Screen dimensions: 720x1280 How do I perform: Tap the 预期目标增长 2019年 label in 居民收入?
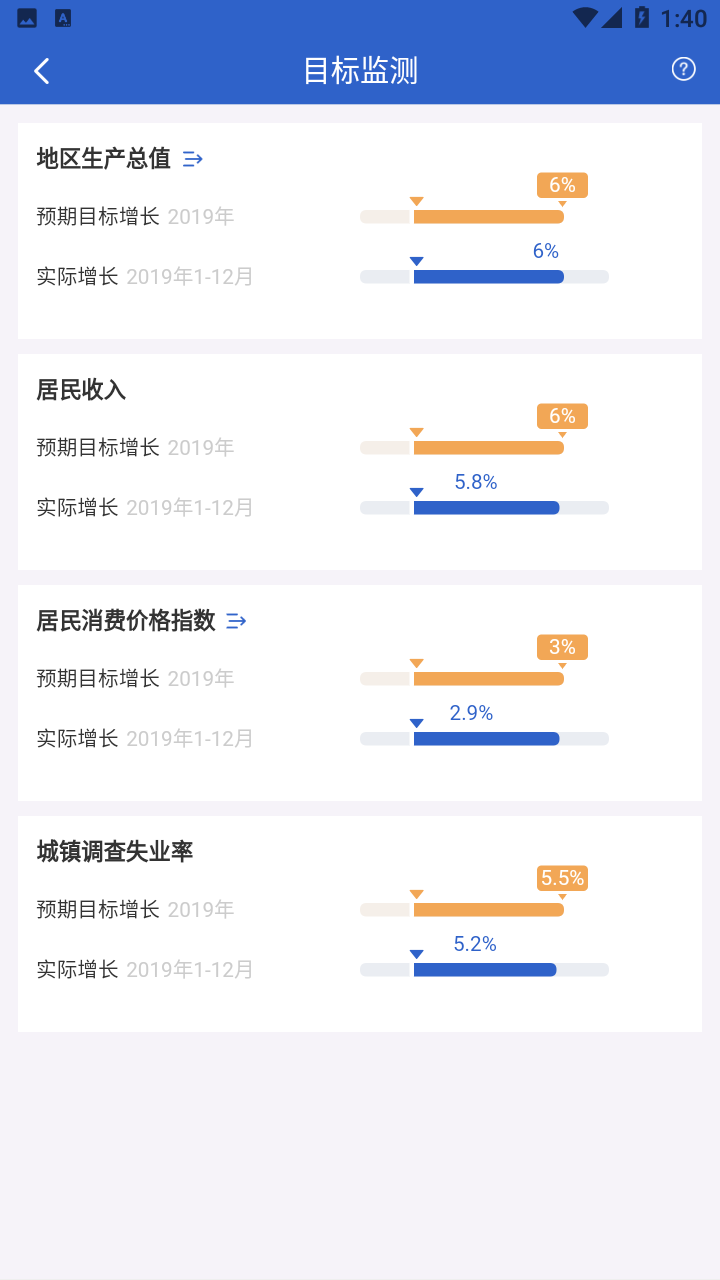click(132, 447)
